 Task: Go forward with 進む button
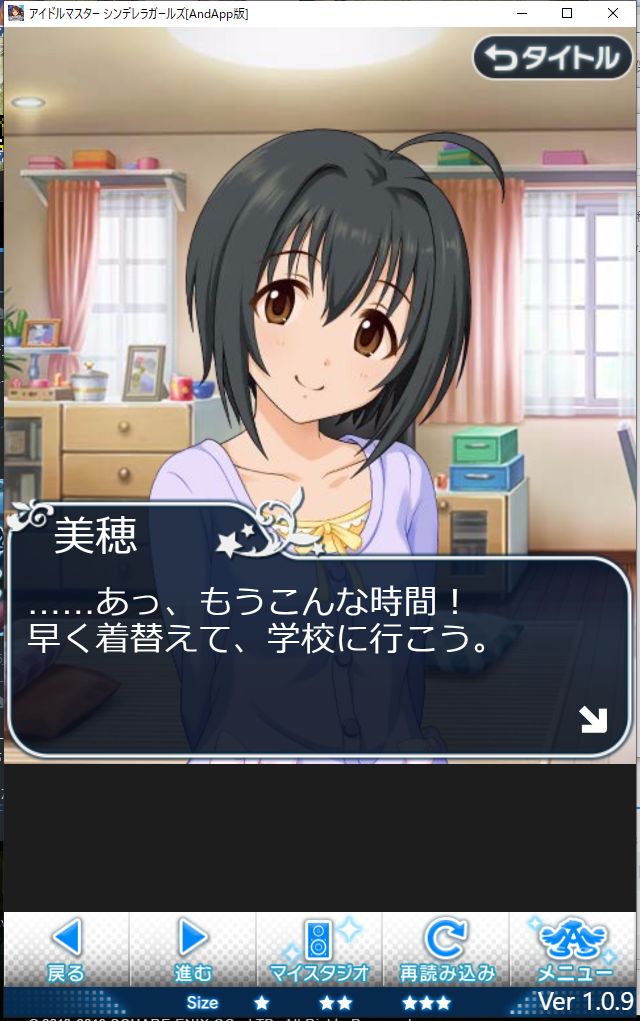(193, 950)
